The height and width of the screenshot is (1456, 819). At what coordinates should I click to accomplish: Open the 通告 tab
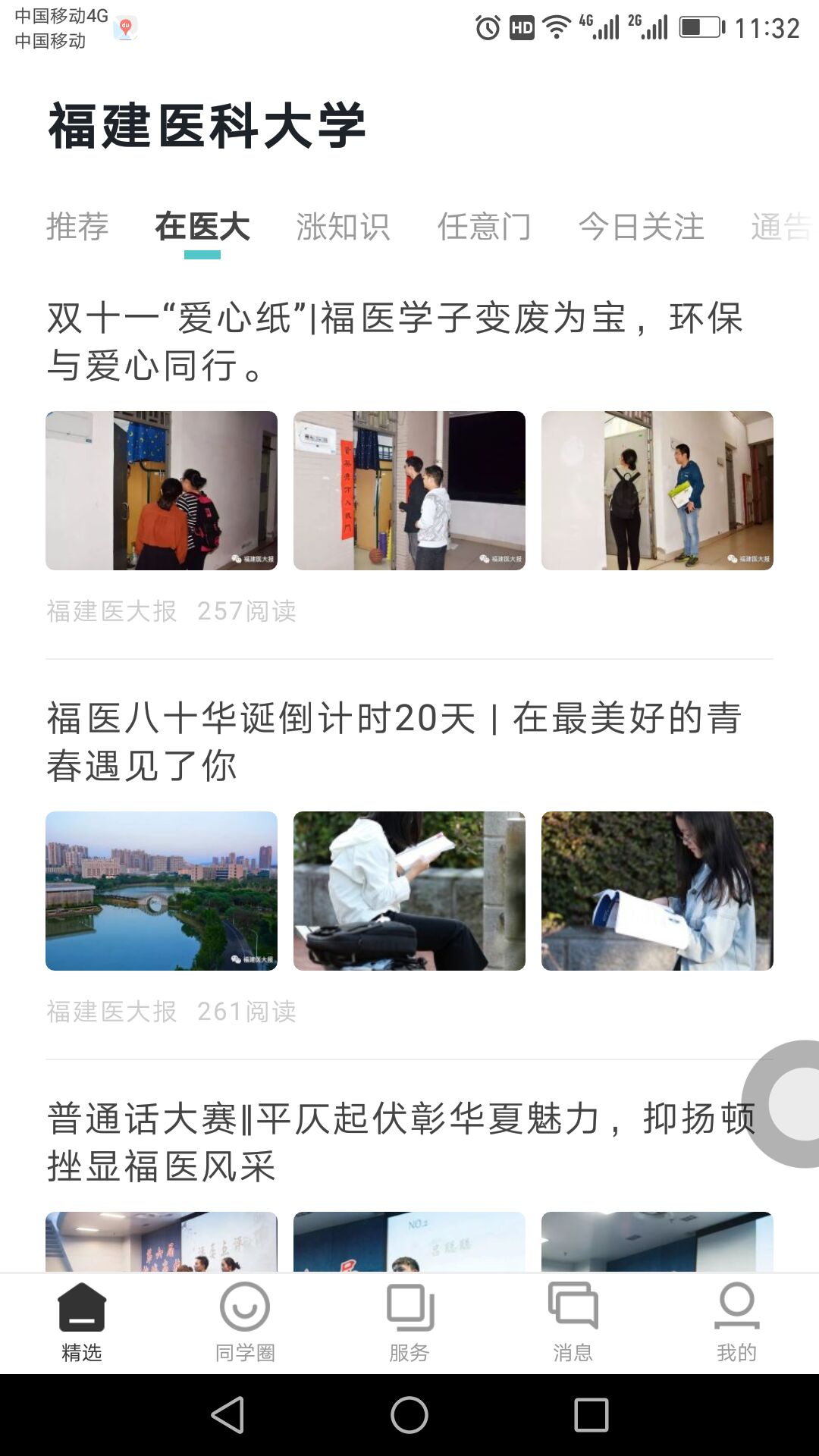click(x=781, y=226)
